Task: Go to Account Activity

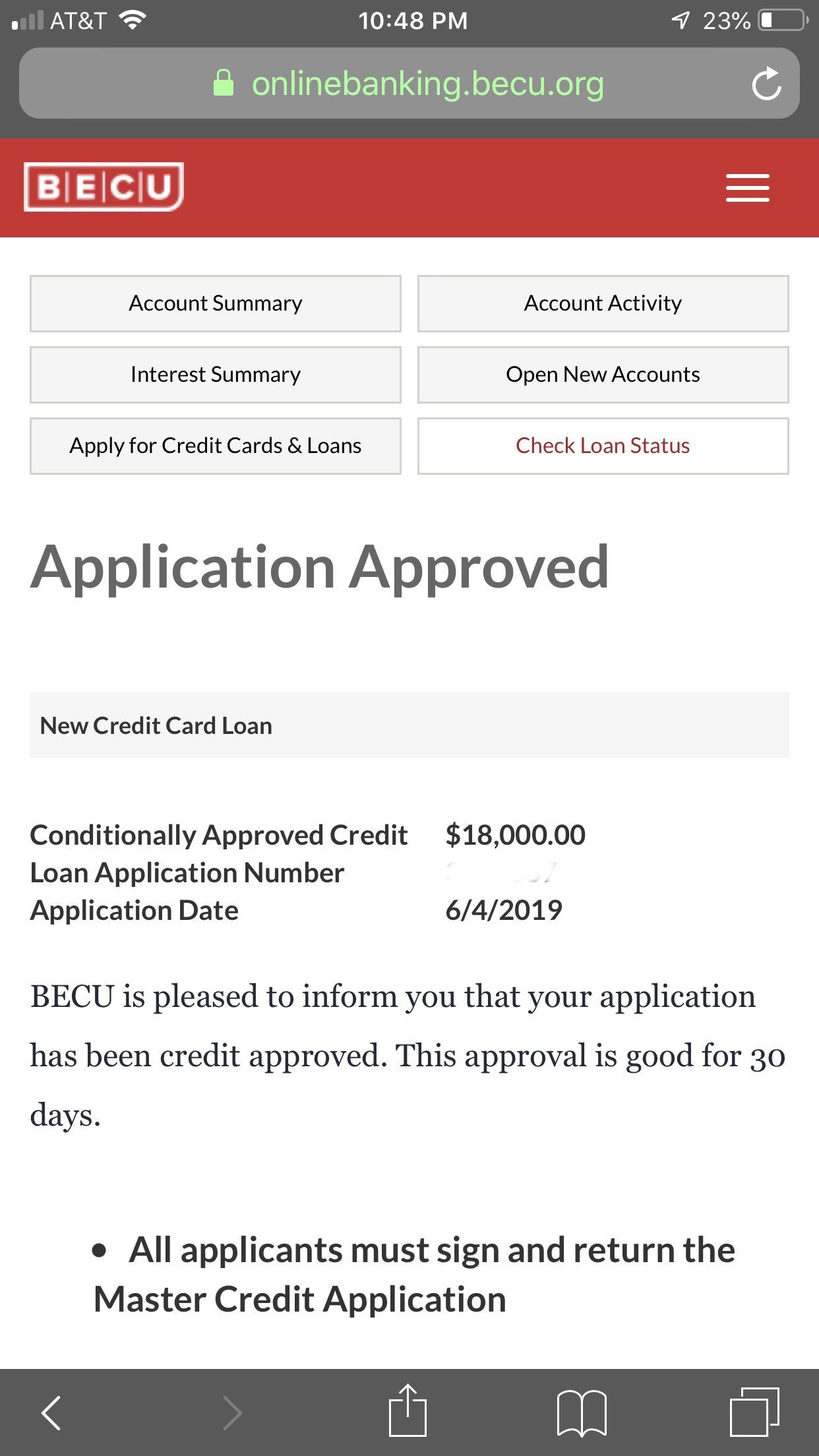Action: (603, 303)
